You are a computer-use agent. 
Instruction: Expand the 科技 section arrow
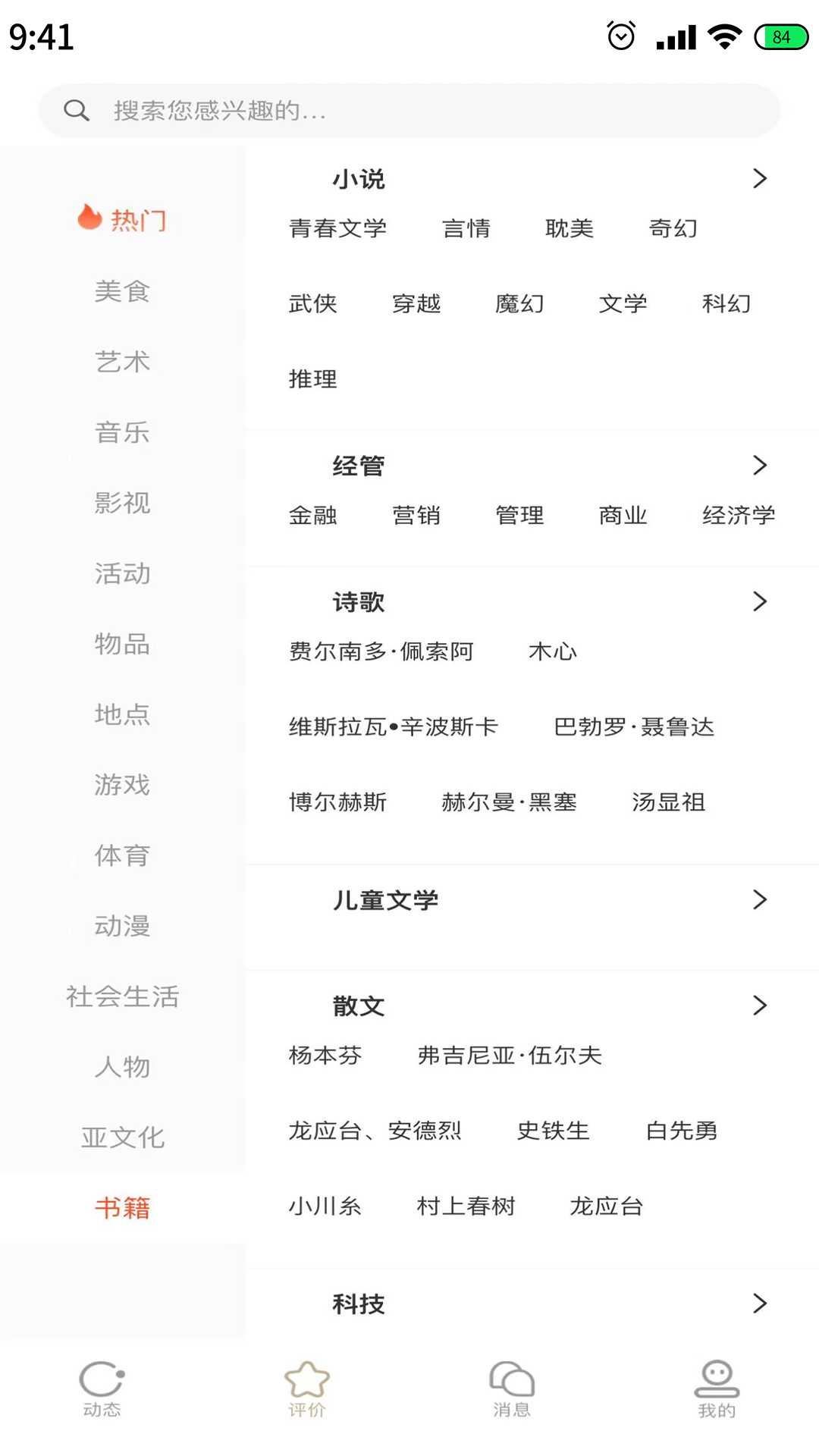tap(759, 1304)
